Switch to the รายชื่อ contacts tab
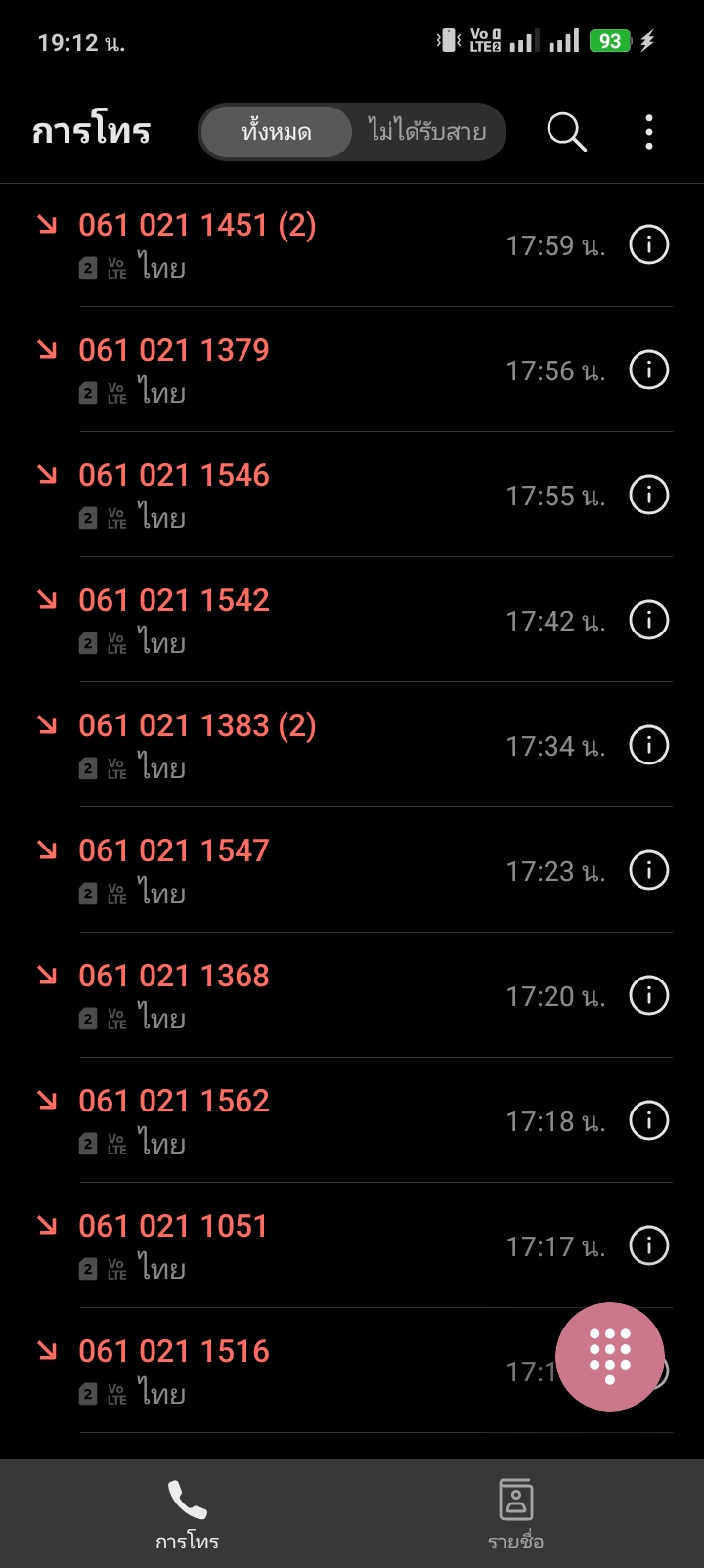 point(515,1514)
